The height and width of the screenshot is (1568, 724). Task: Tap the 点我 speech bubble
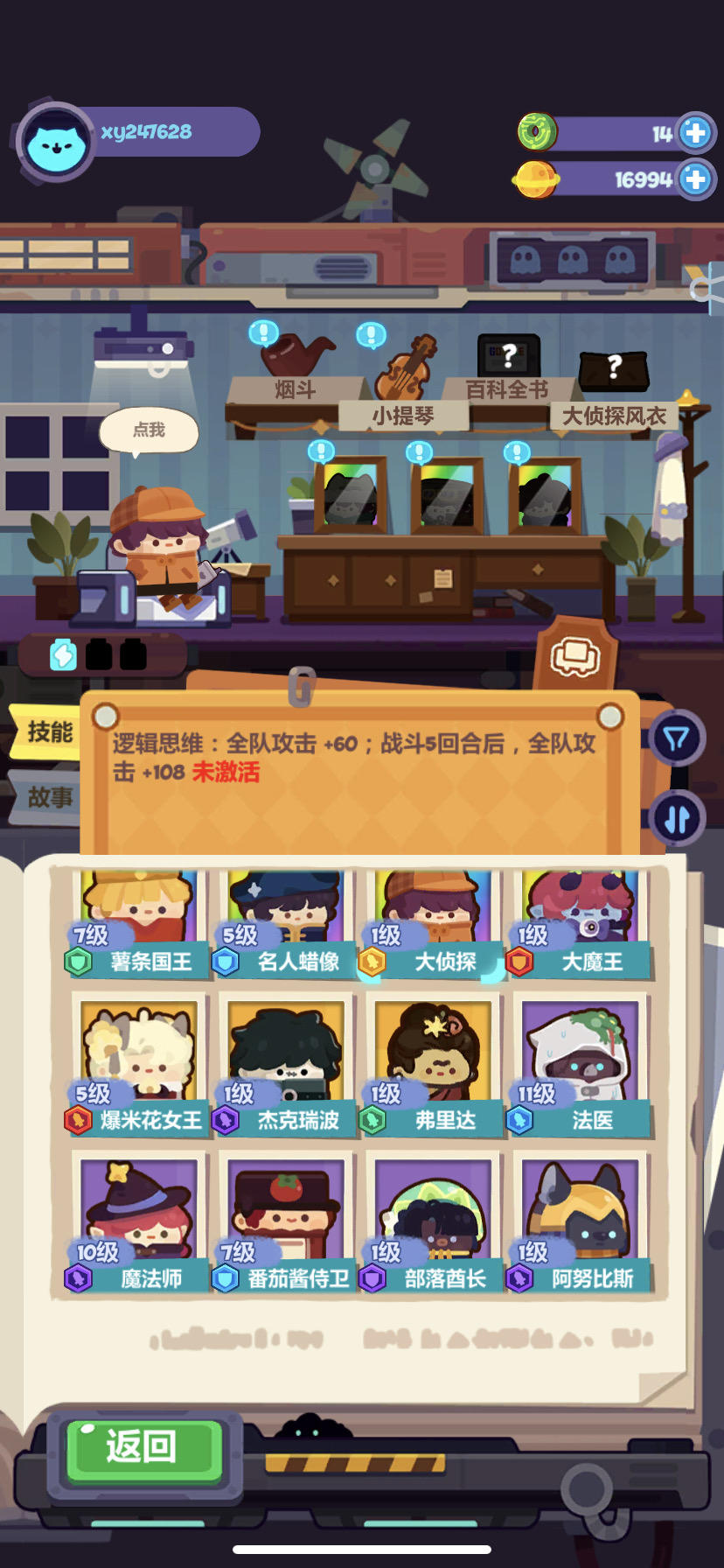(x=150, y=429)
